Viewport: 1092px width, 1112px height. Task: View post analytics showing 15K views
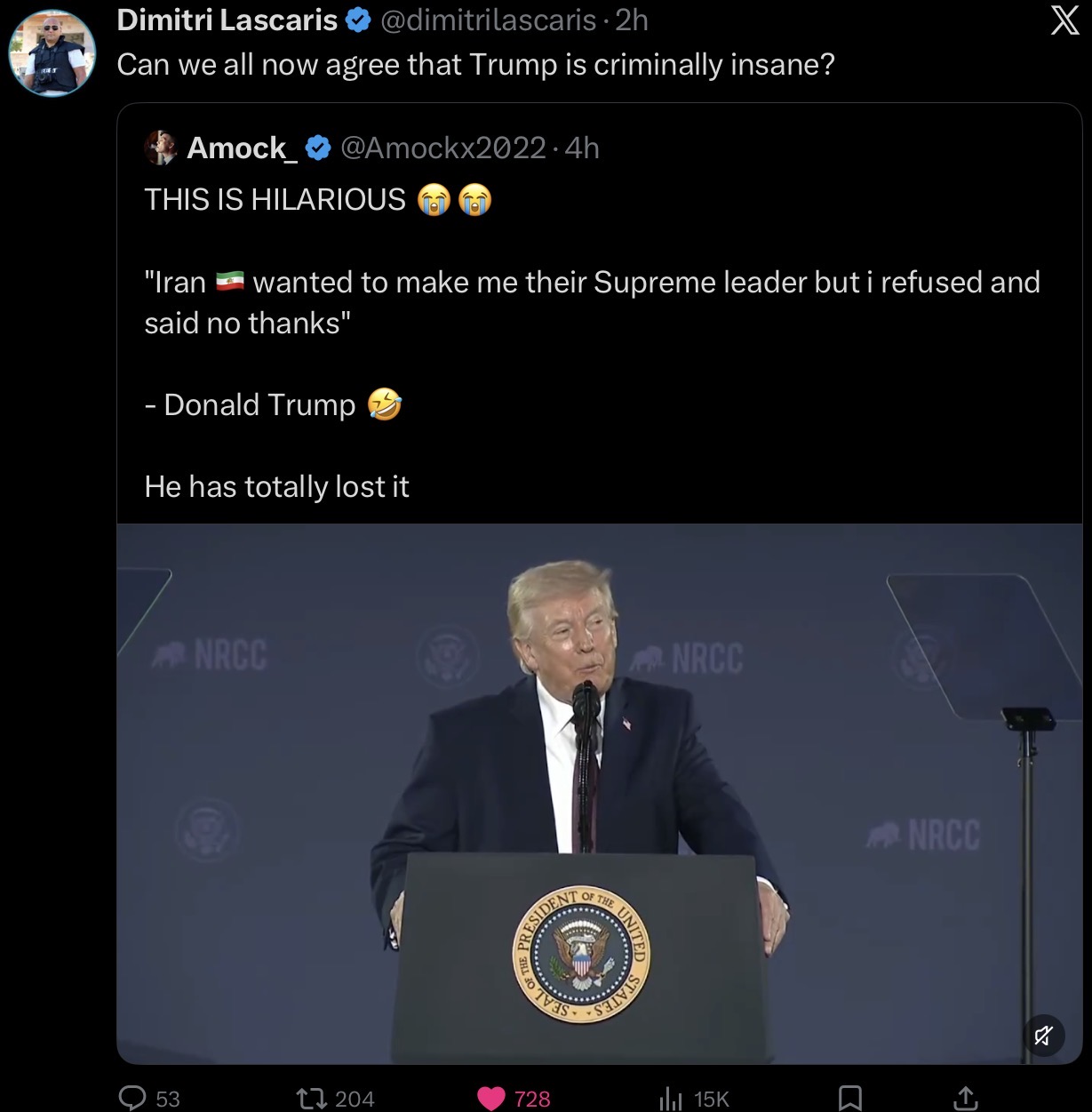tap(671, 1100)
